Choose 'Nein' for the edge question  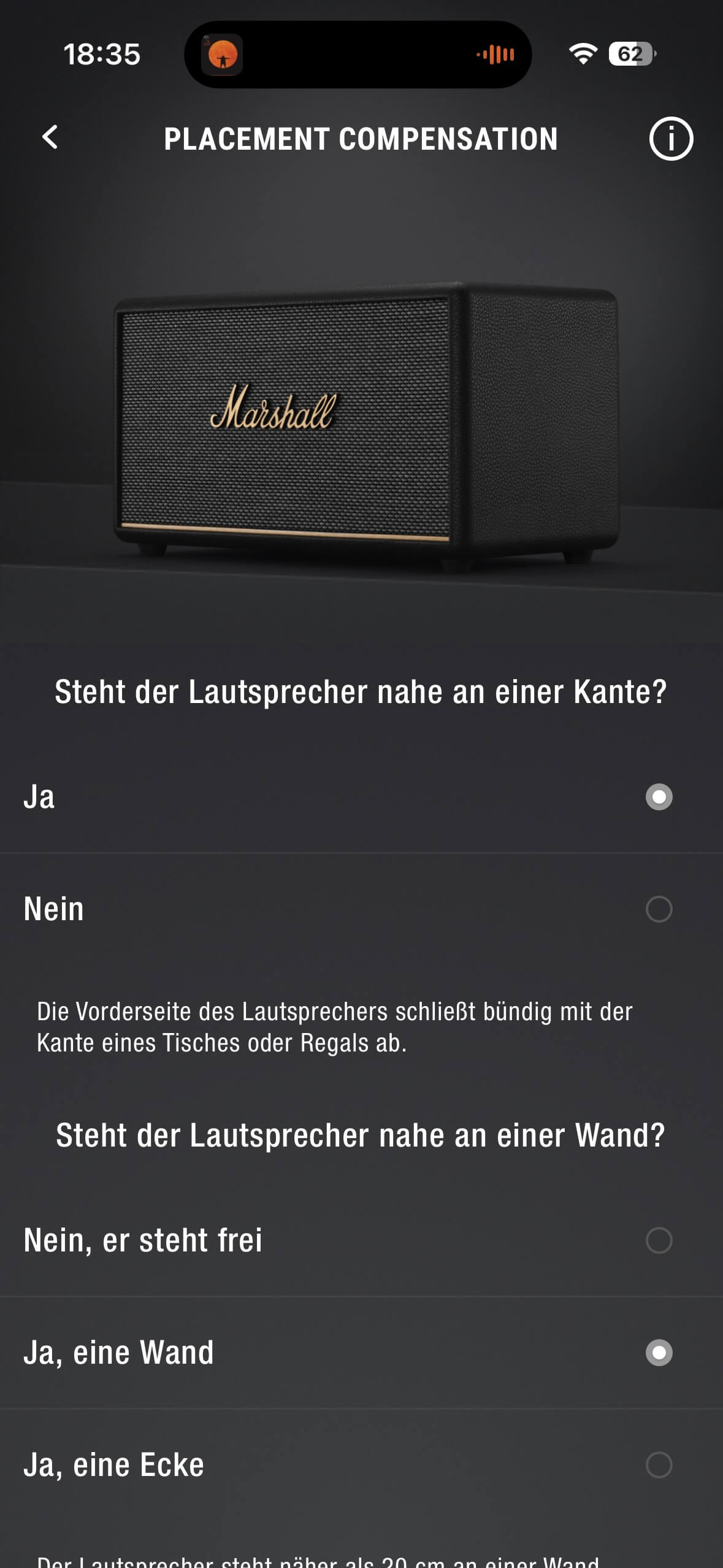[659, 909]
